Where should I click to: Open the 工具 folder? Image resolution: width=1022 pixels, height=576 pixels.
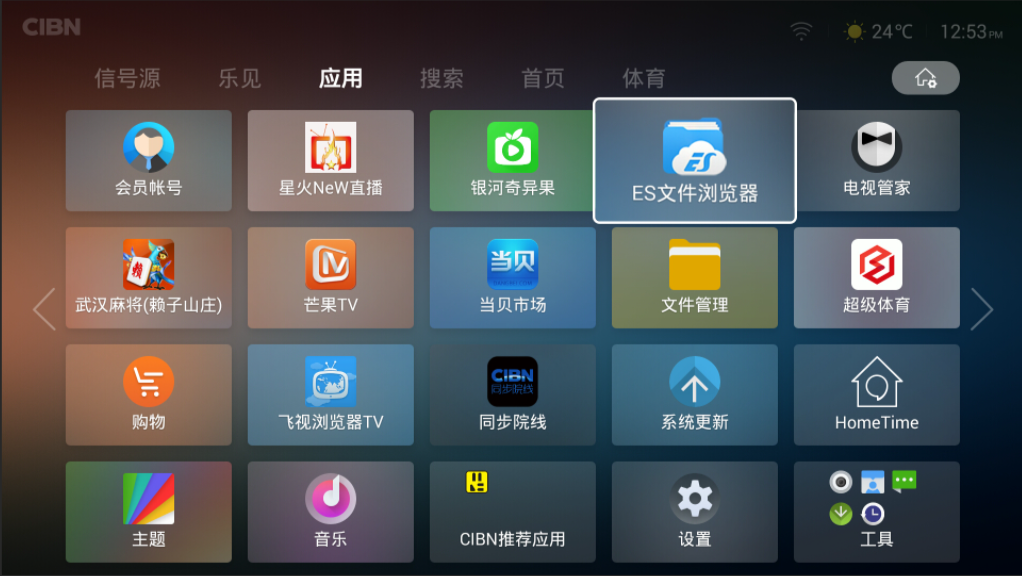[x=877, y=511]
